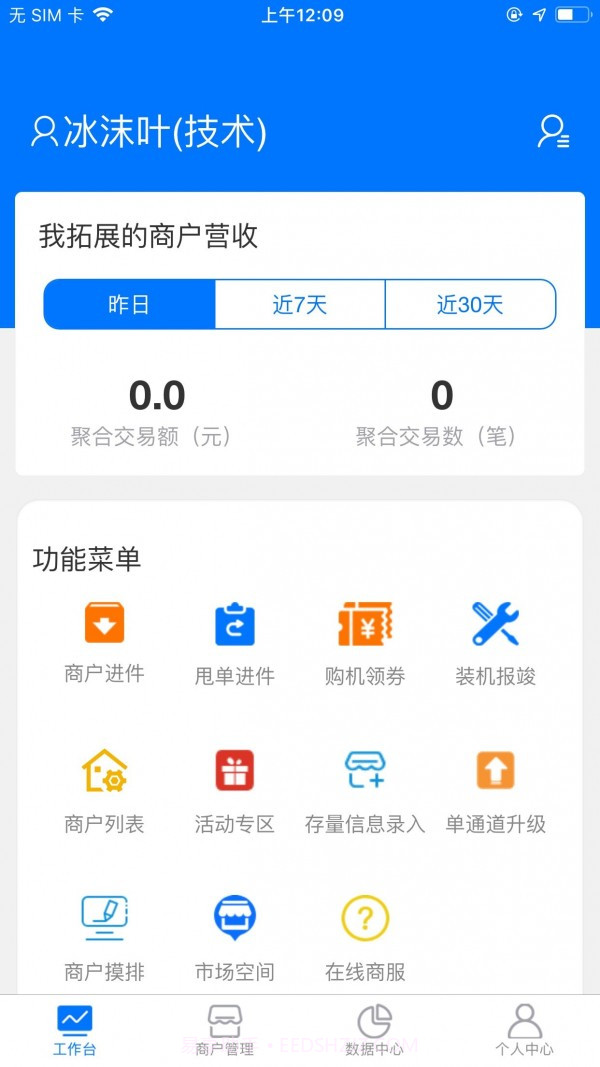
Task: Tap 购机领券 coupon entry
Action: 365,641
